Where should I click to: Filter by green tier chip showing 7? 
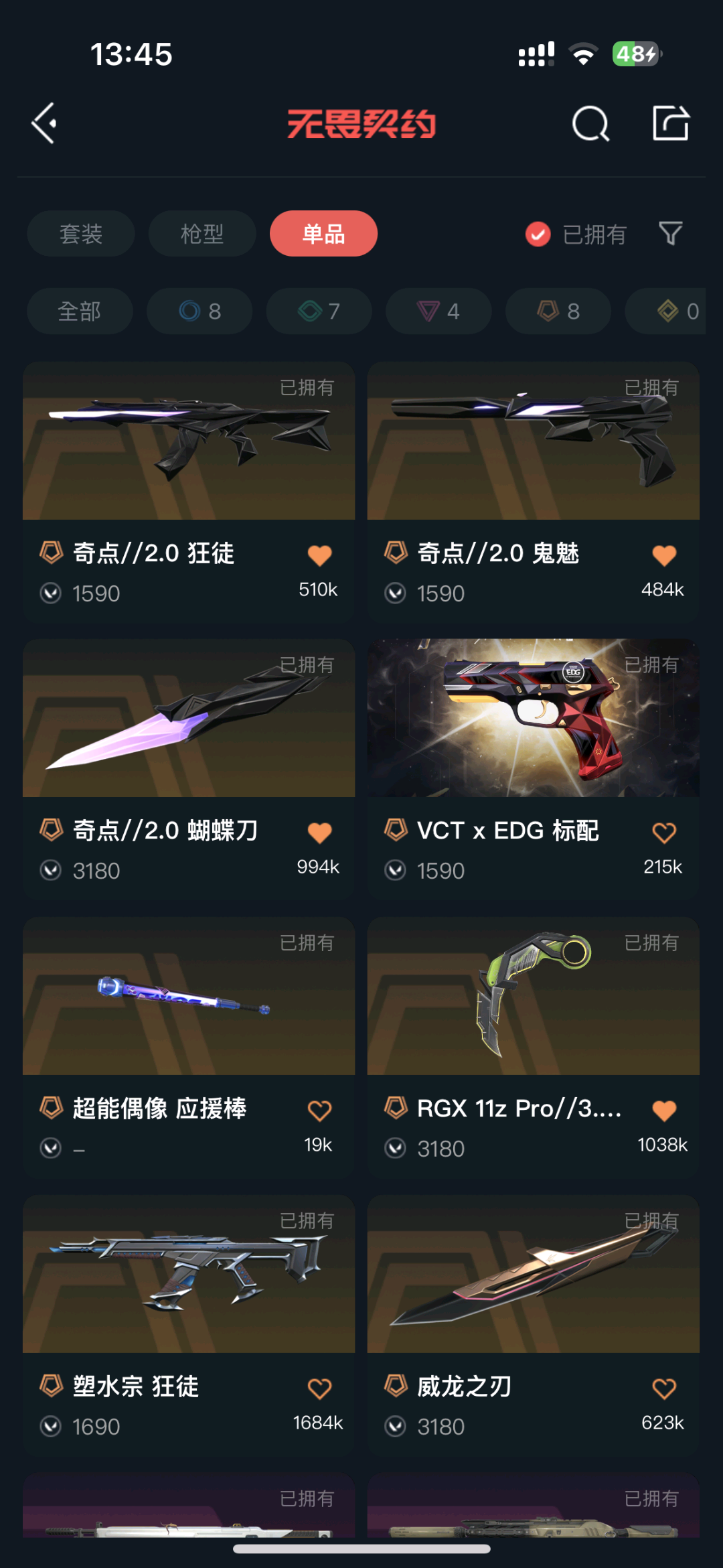click(x=319, y=311)
